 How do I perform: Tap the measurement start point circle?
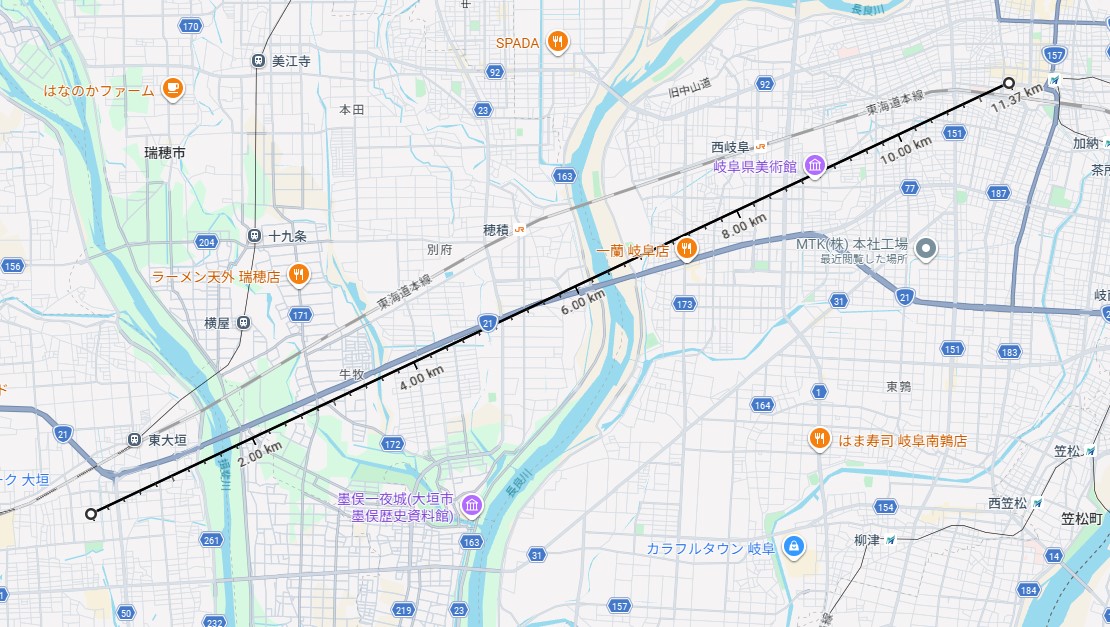tap(91, 514)
